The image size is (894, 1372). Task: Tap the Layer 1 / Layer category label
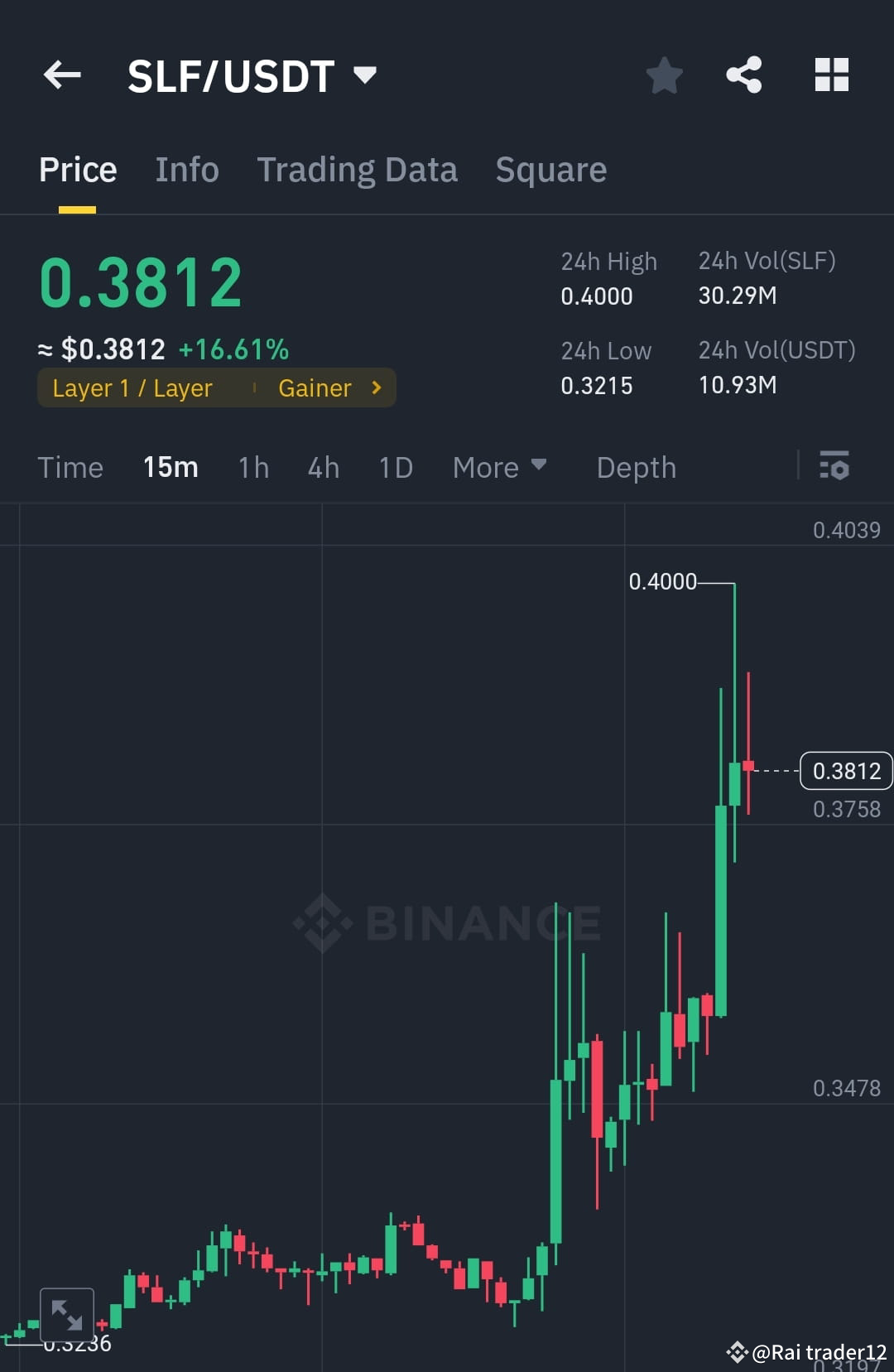(x=132, y=388)
